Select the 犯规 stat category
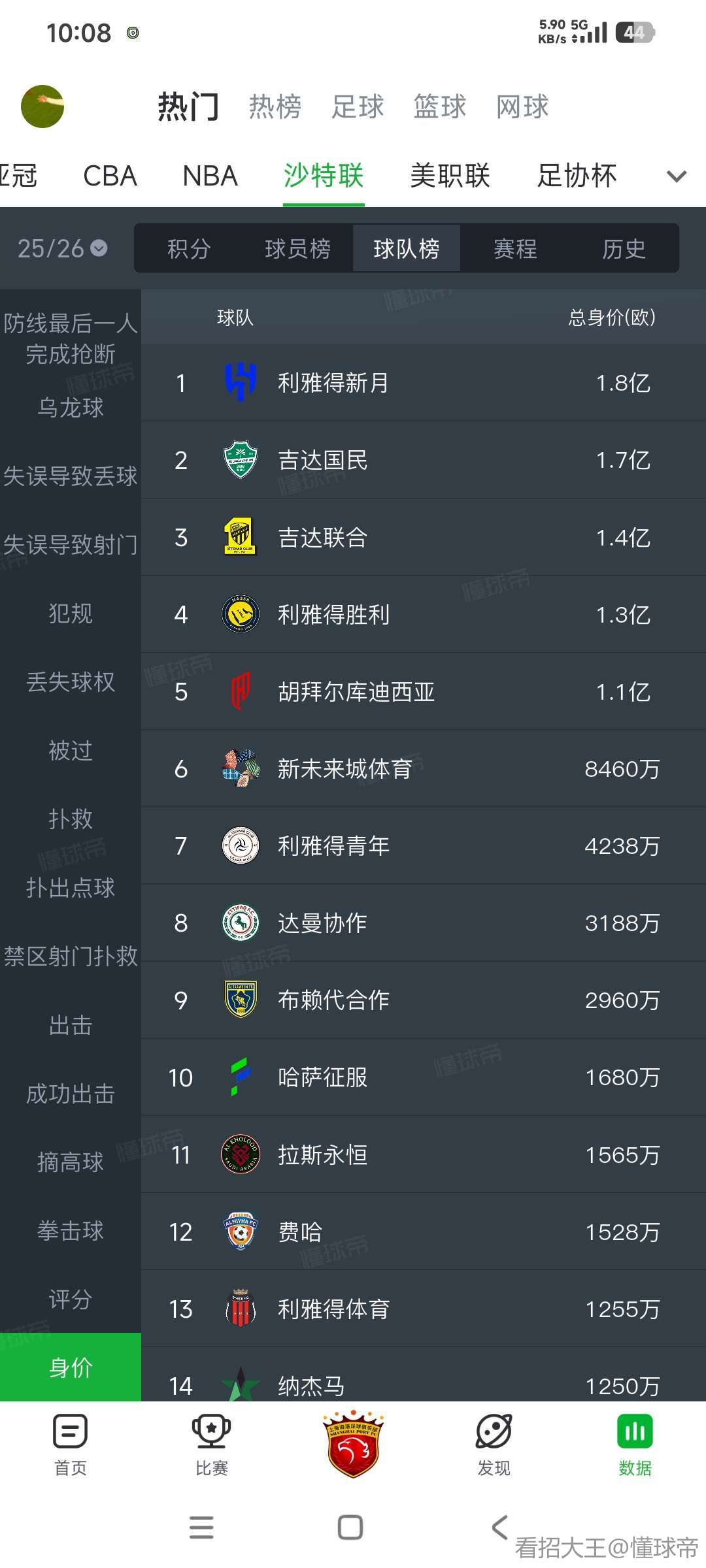The image size is (706, 1568). 71,613
